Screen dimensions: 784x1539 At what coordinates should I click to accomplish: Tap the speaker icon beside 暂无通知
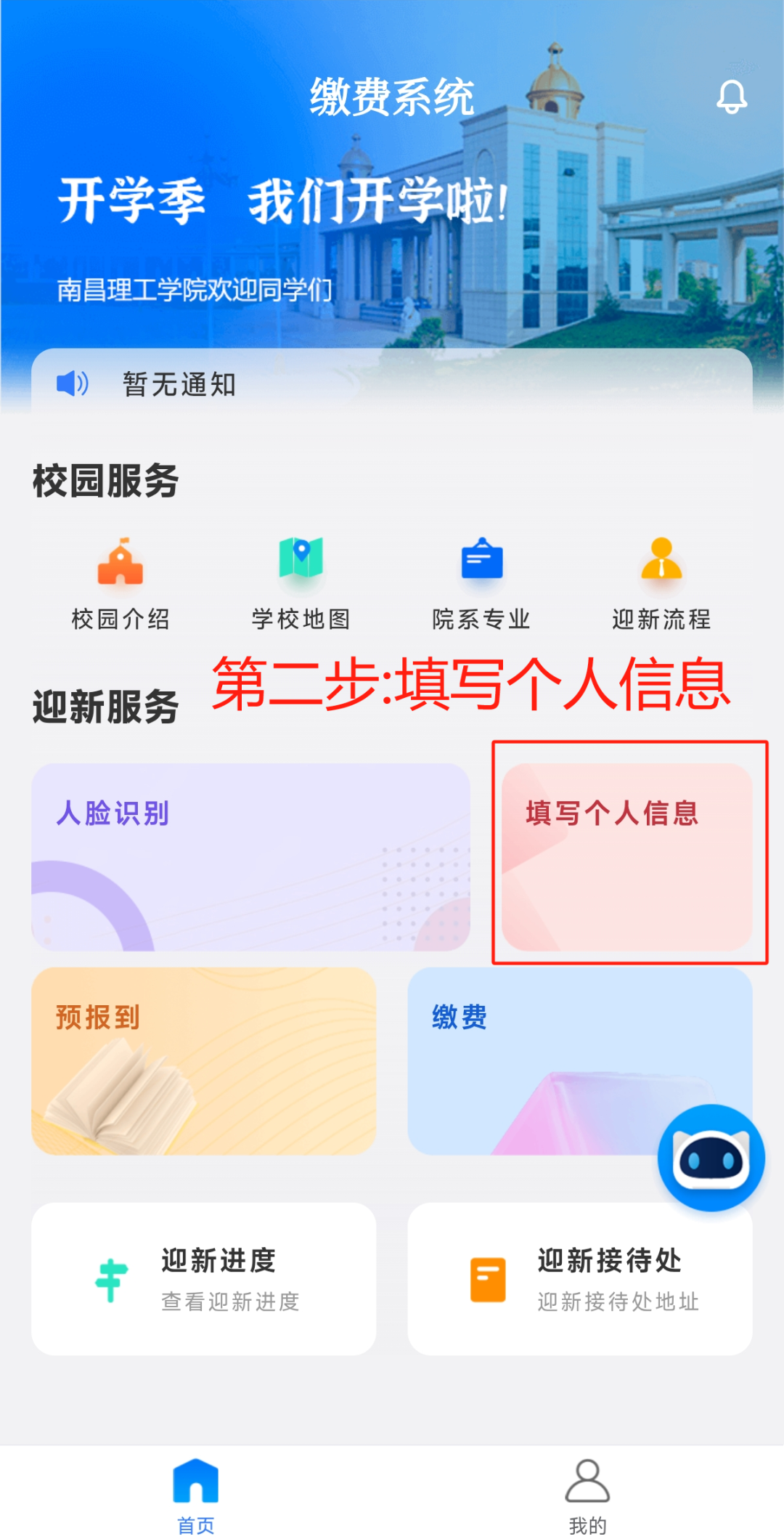[x=71, y=383]
